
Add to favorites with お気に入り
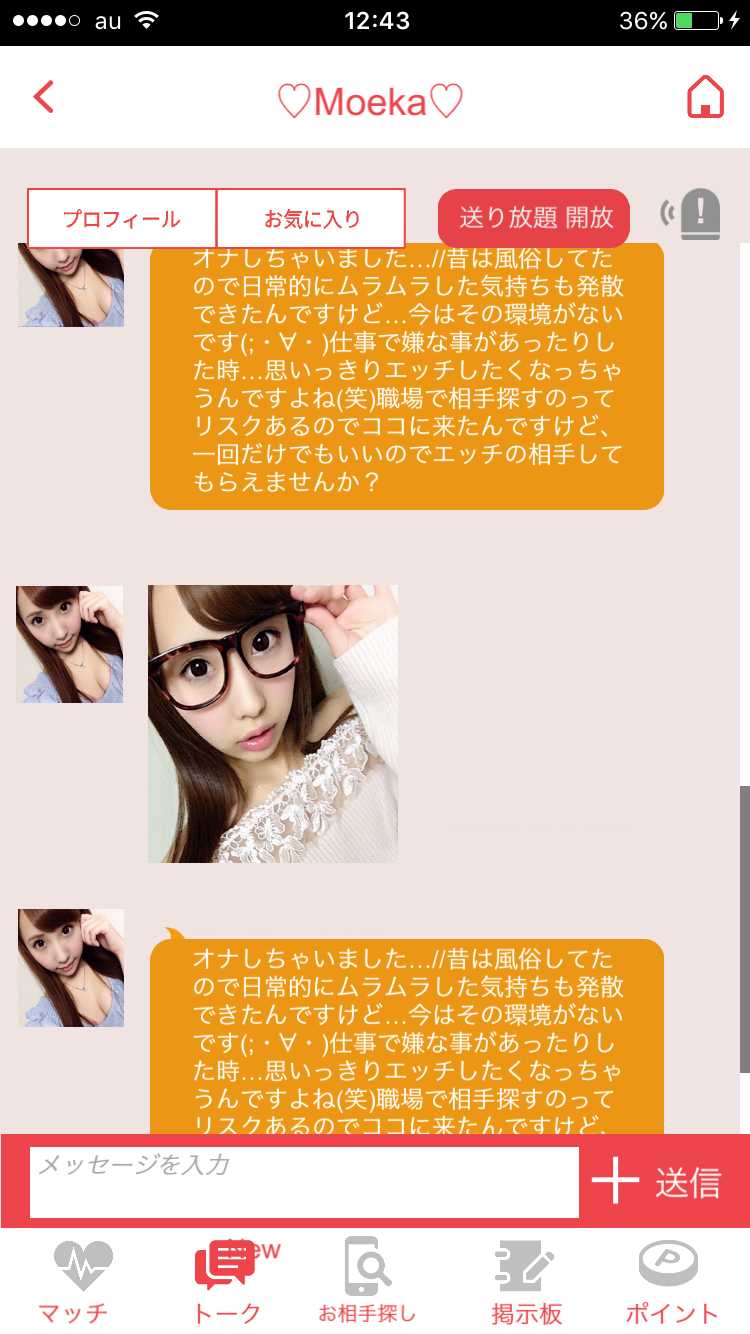tap(311, 218)
